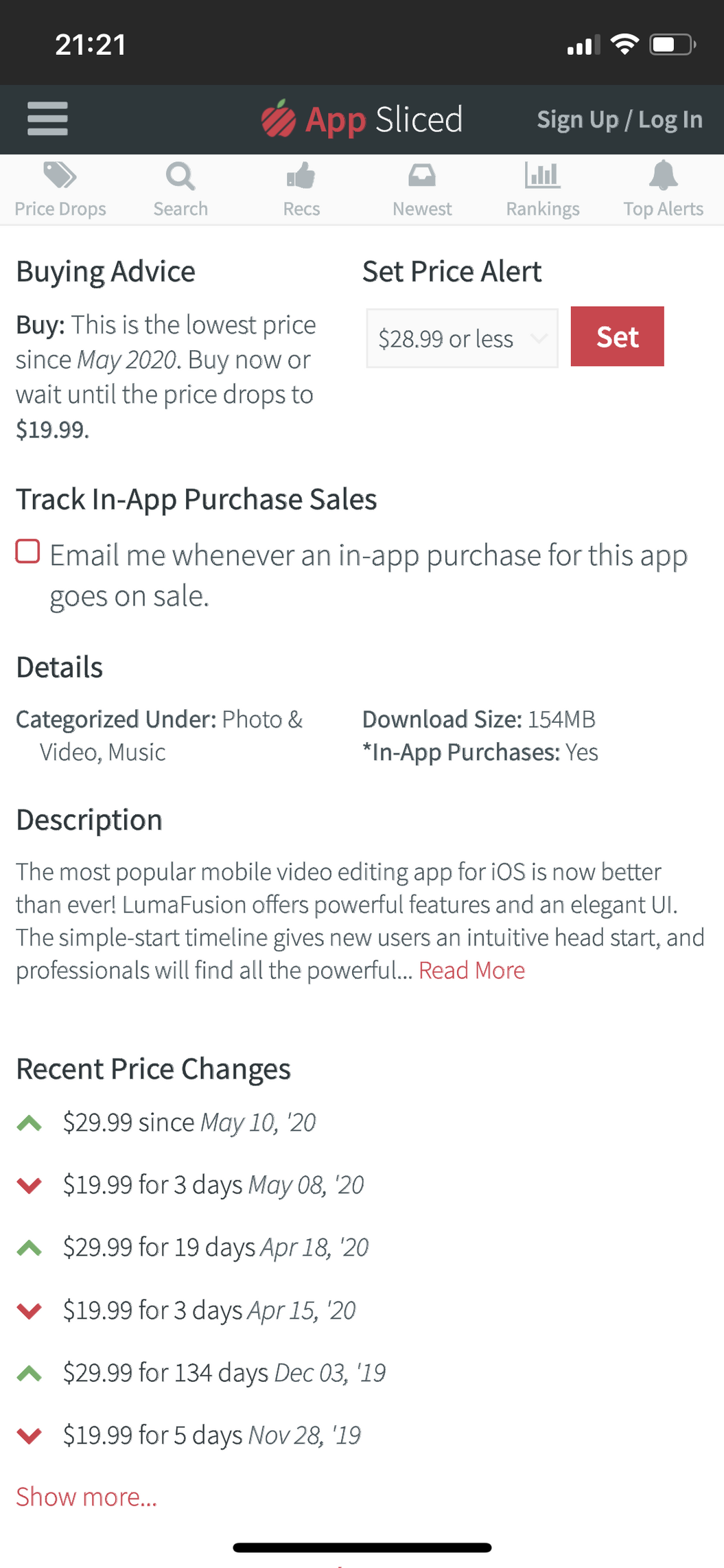Screen dimensions: 724x1568
Task: Open Sign Up / Log In
Action: click(619, 119)
